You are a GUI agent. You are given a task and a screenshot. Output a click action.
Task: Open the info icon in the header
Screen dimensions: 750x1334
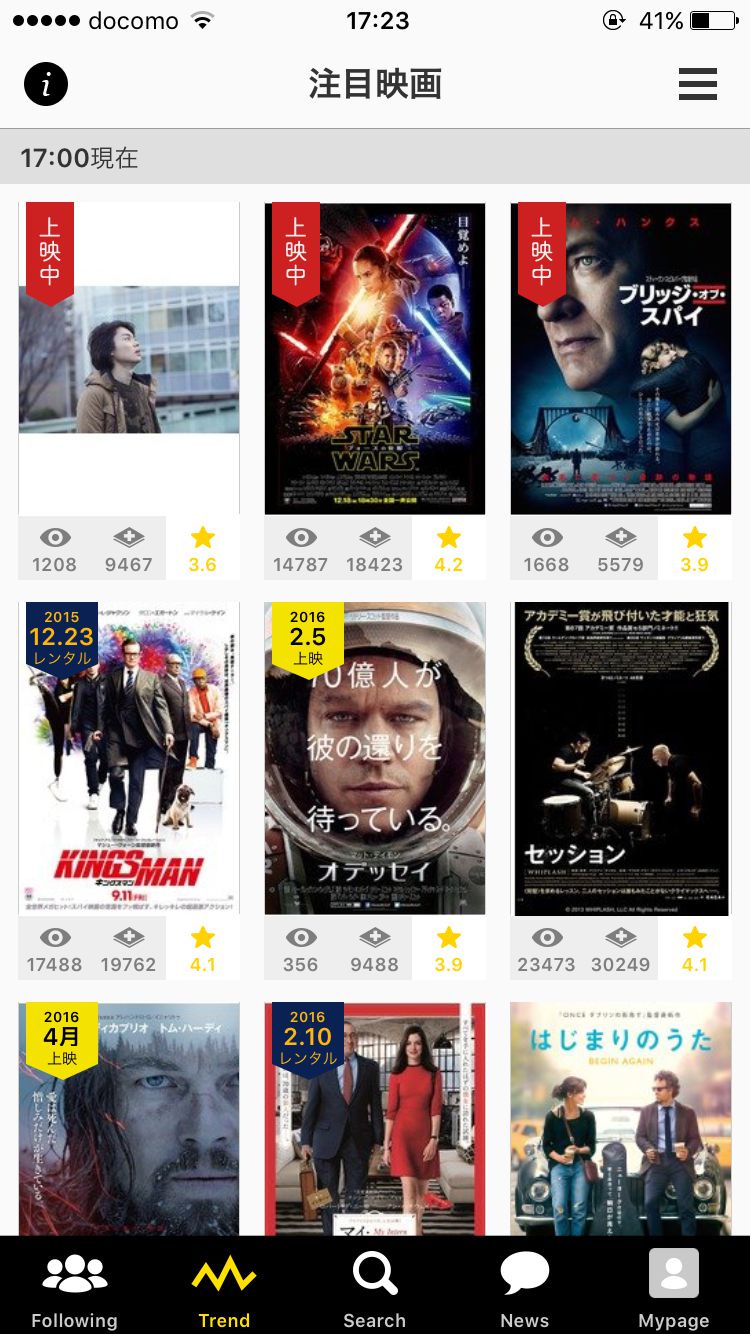click(x=46, y=84)
